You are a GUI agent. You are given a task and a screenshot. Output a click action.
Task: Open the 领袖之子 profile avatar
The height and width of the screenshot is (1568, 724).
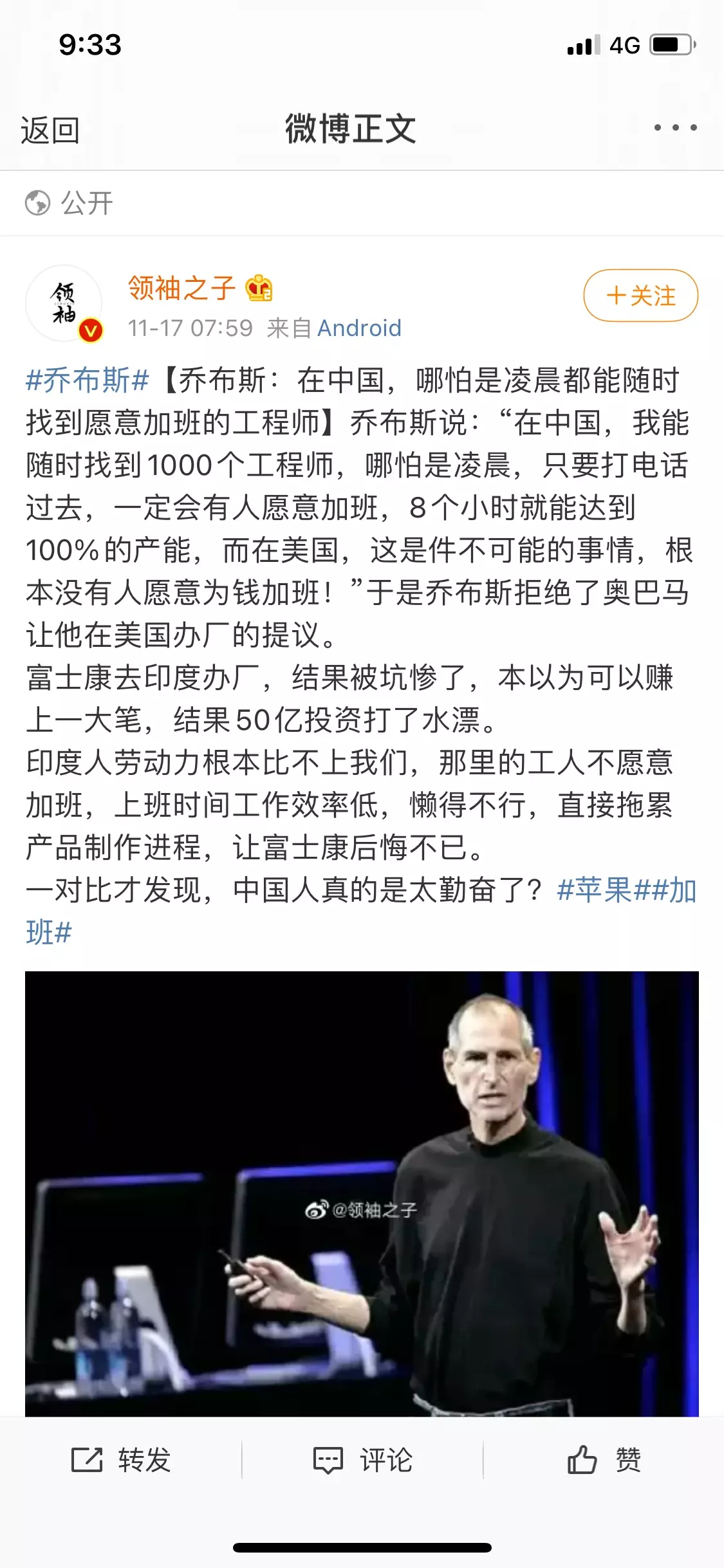click(x=64, y=303)
